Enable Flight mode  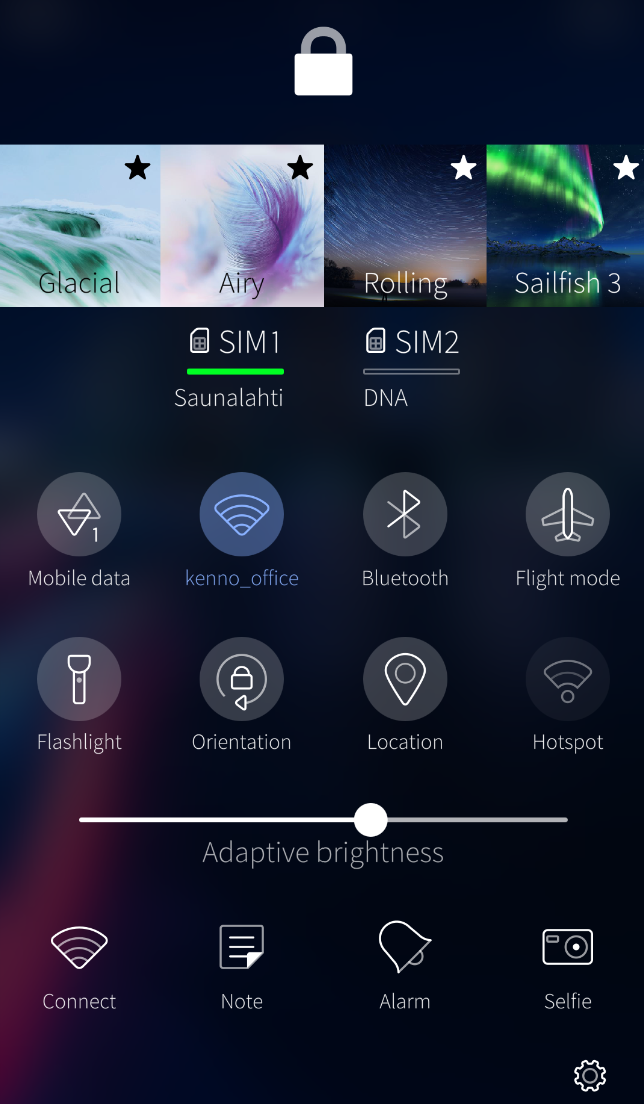(x=567, y=515)
